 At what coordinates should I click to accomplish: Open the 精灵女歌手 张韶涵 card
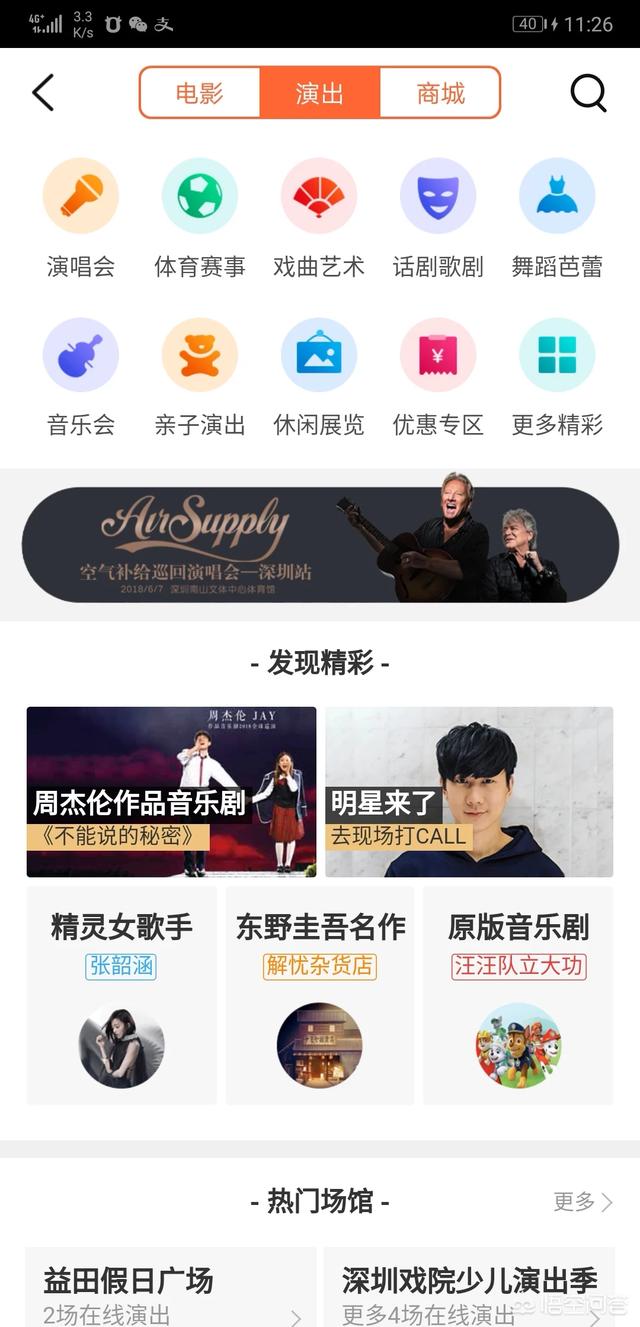[x=121, y=995]
